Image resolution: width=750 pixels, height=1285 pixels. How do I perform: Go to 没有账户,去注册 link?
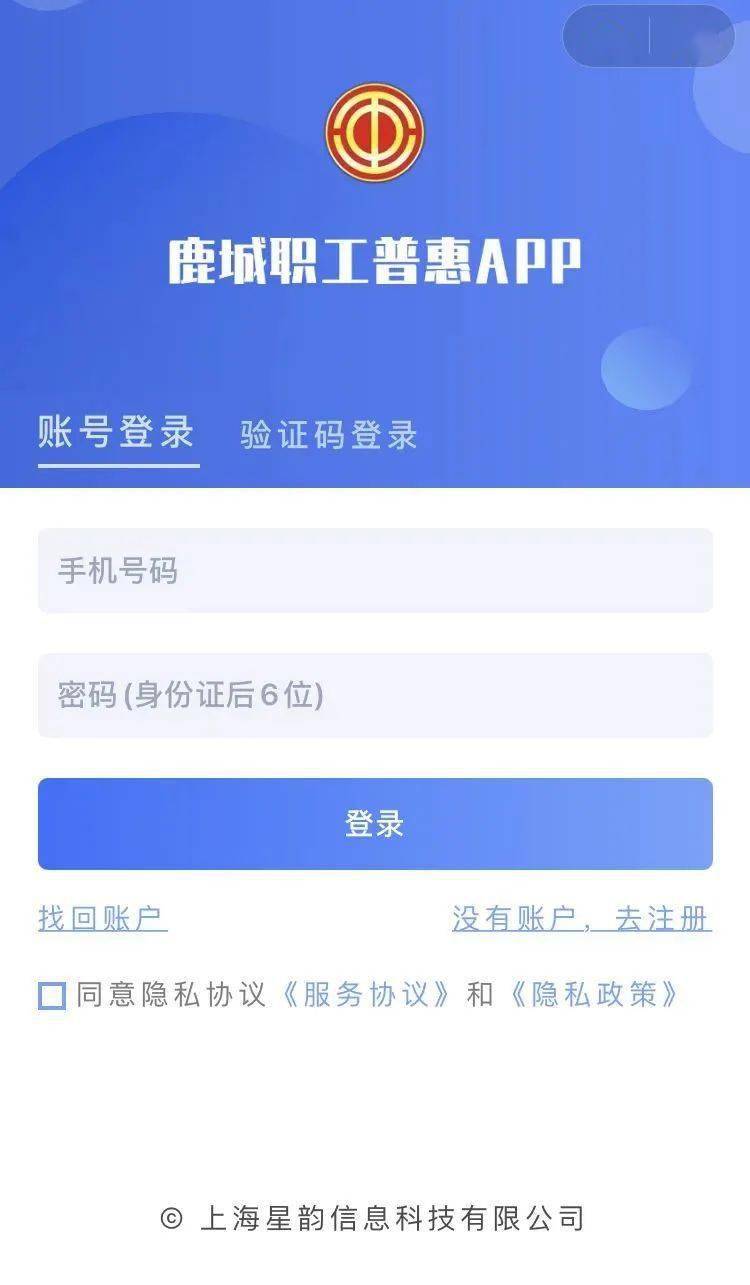click(x=581, y=918)
